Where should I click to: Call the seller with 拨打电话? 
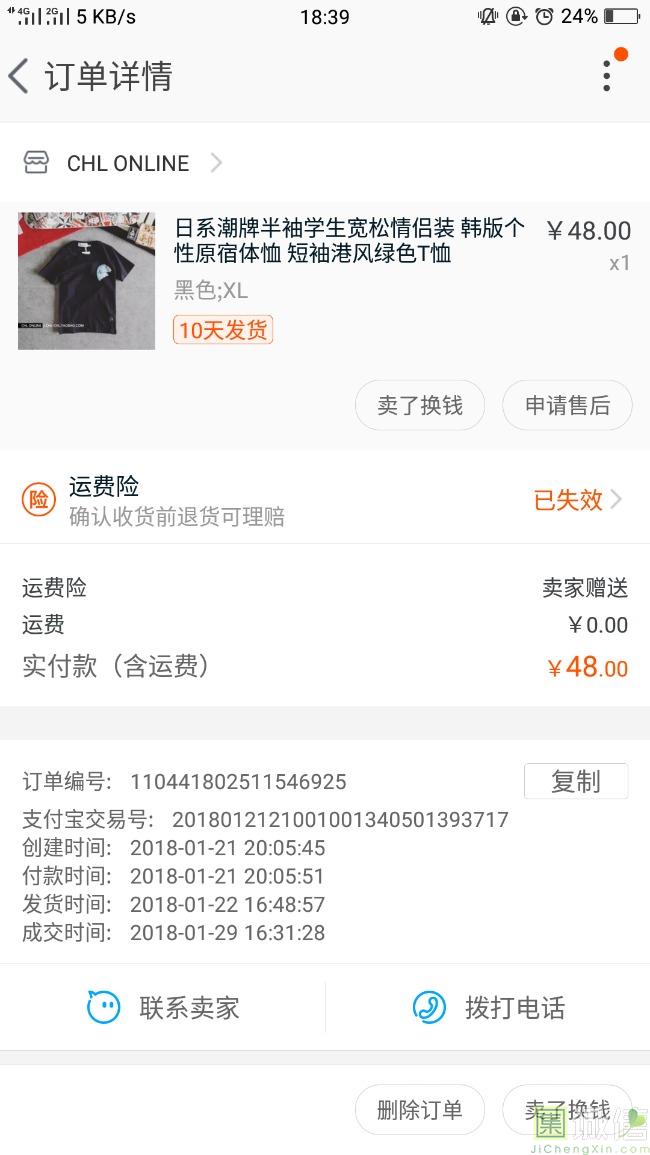(x=488, y=1007)
